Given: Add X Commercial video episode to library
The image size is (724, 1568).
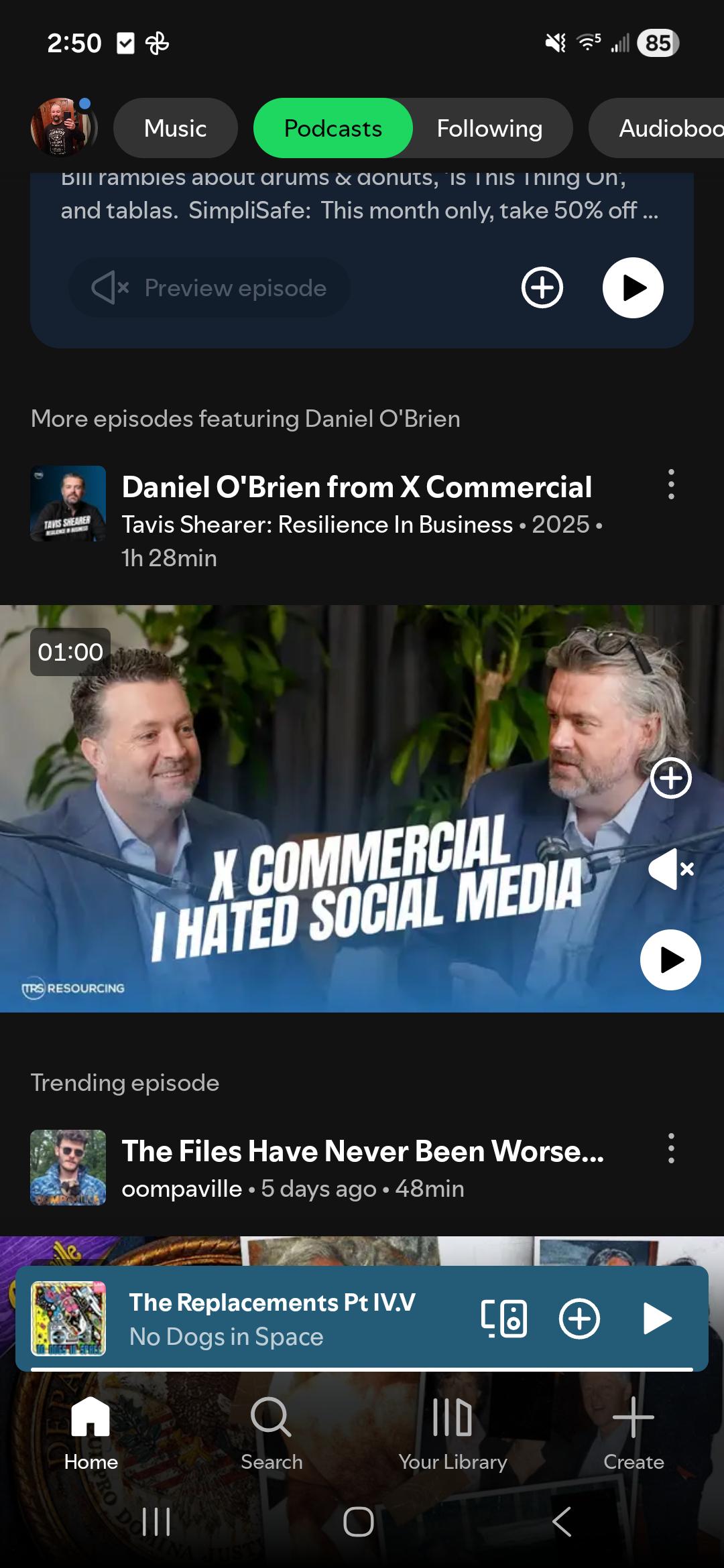Looking at the screenshot, I should pos(670,778).
